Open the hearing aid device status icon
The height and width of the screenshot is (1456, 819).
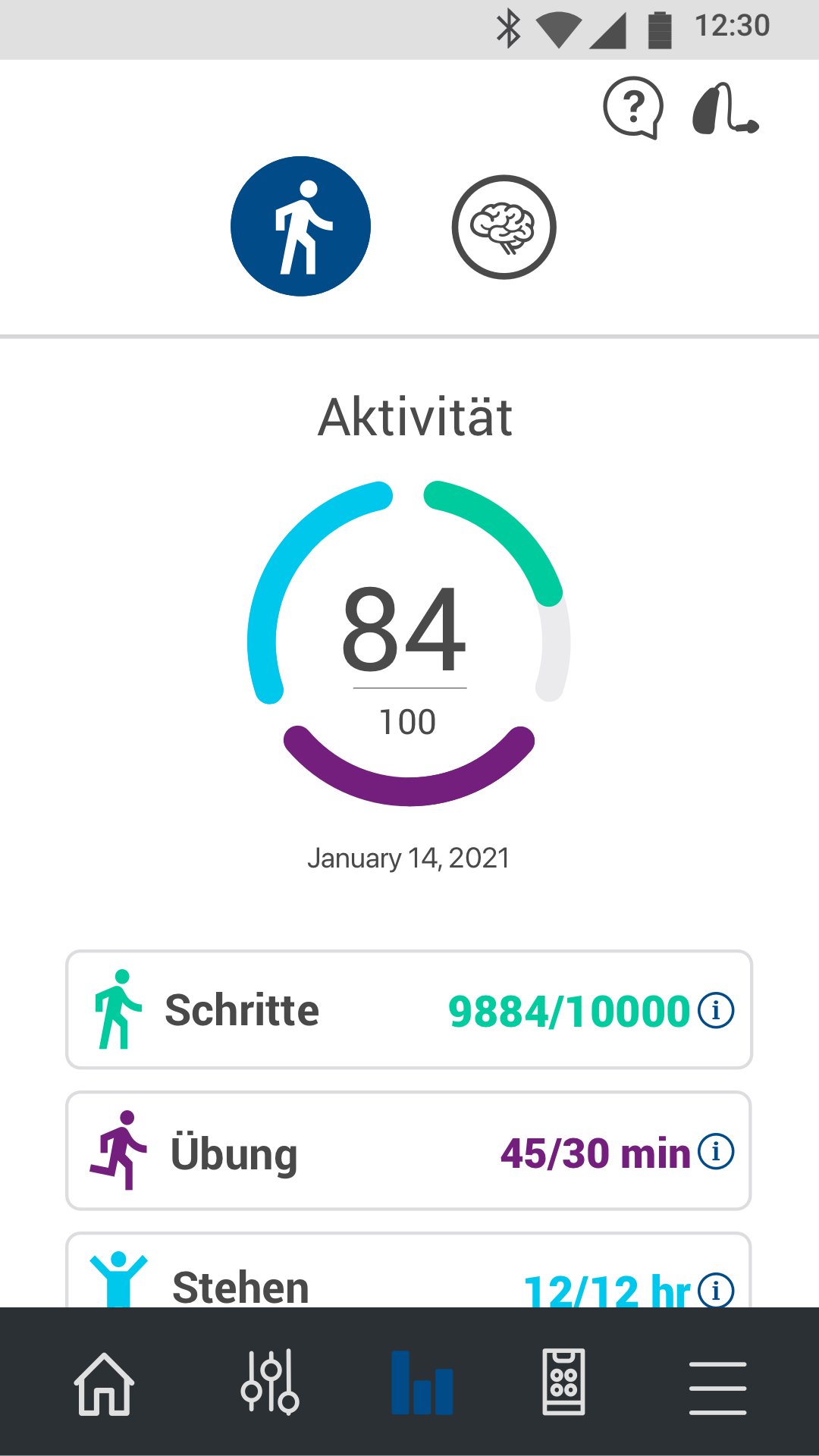[726, 108]
